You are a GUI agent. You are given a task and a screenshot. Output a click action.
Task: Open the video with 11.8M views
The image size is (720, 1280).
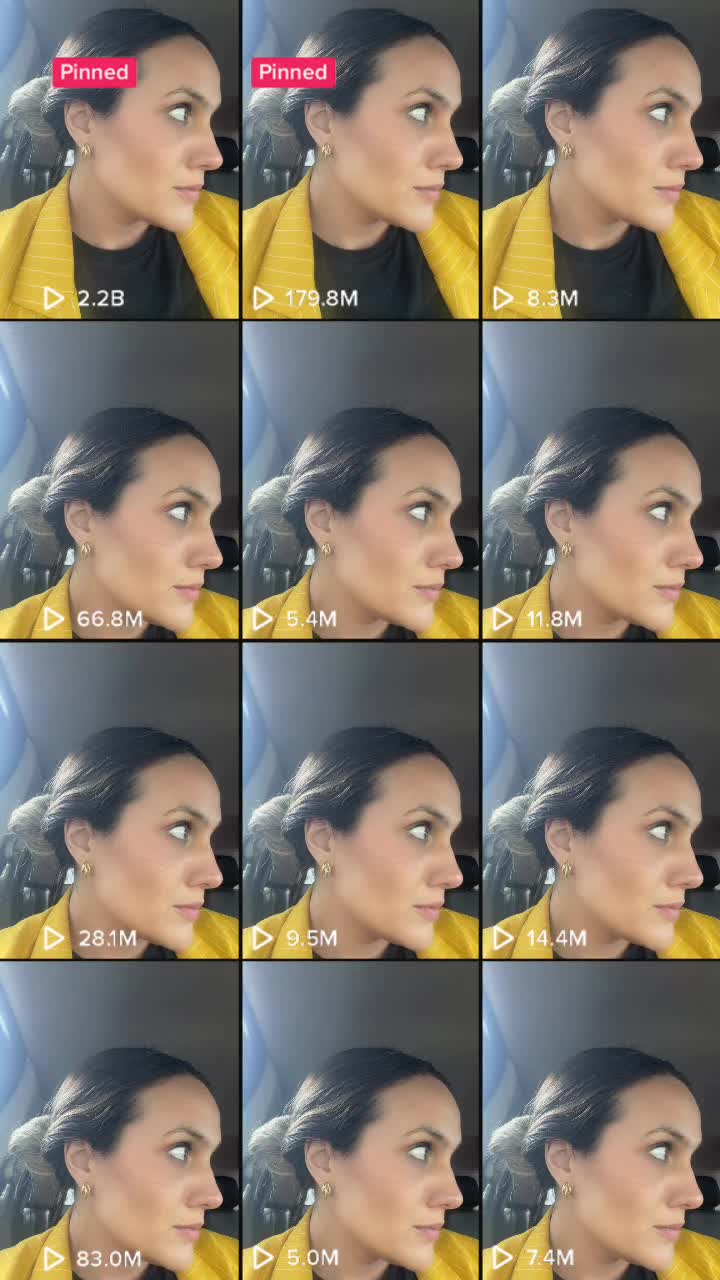tap(601, 480)
